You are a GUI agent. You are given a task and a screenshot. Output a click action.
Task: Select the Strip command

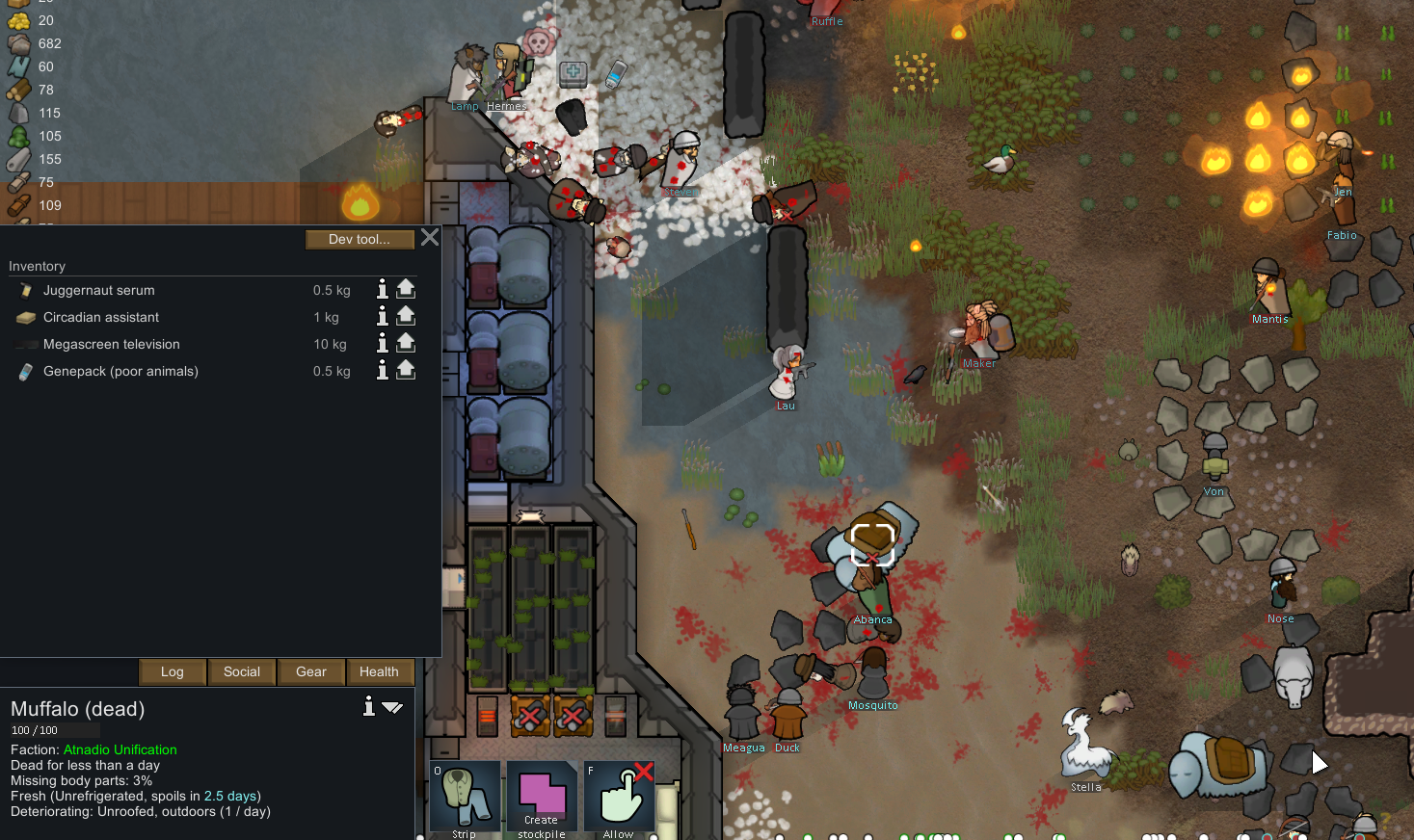(465, 798)
